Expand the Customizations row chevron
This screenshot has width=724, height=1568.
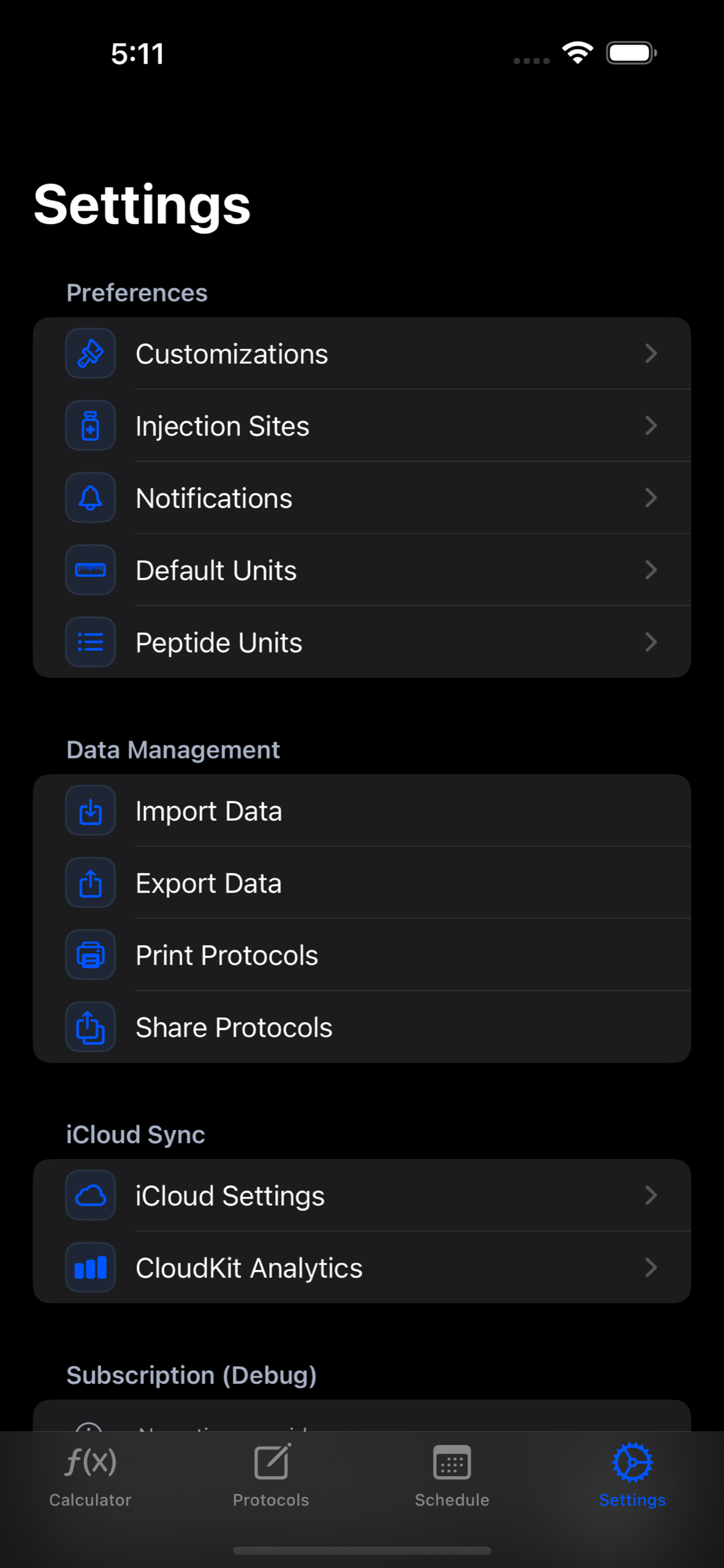pos(651,353)
